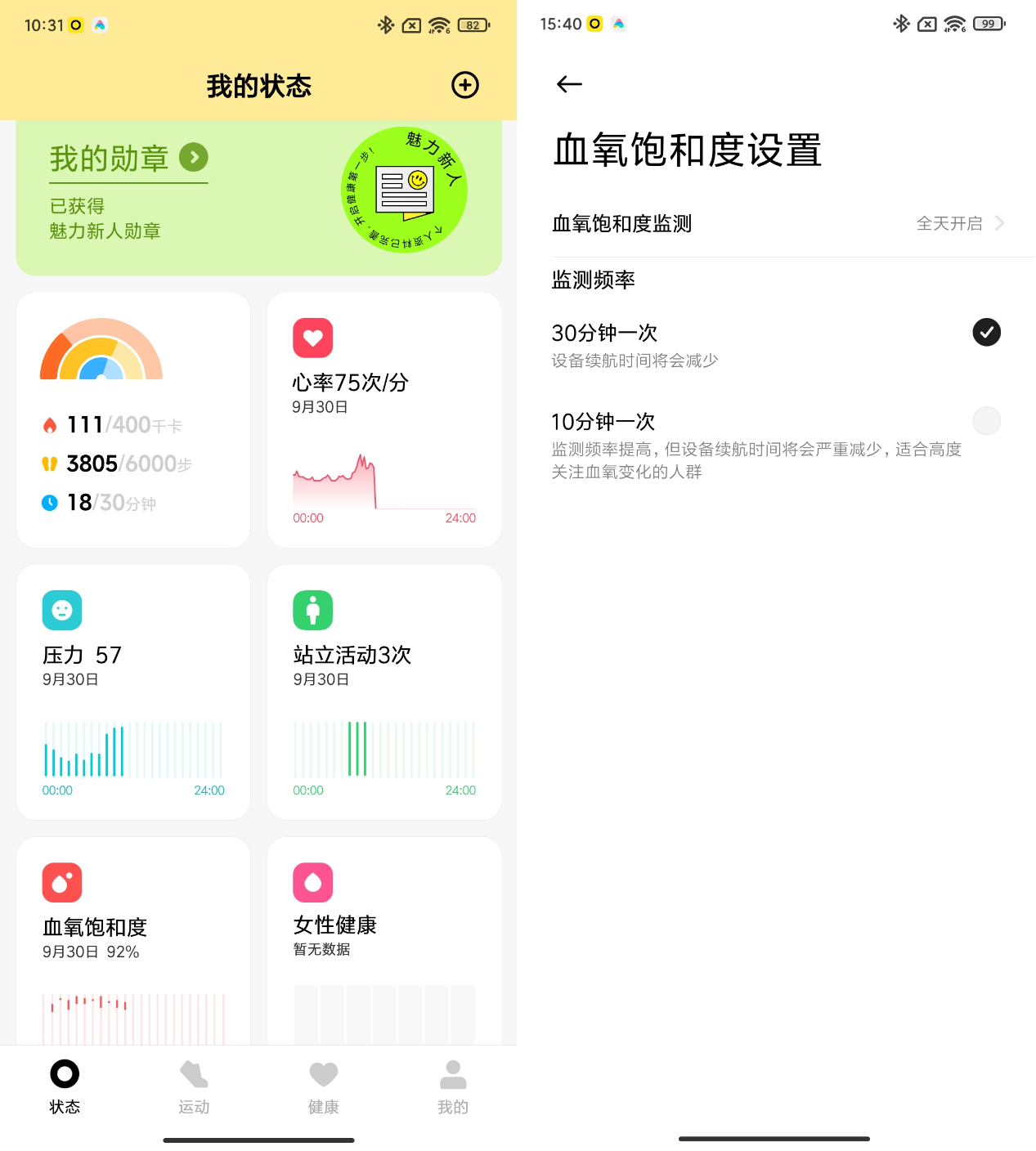
Task: Switch to the 健康 tab
Action: (x=323, y=1087)
